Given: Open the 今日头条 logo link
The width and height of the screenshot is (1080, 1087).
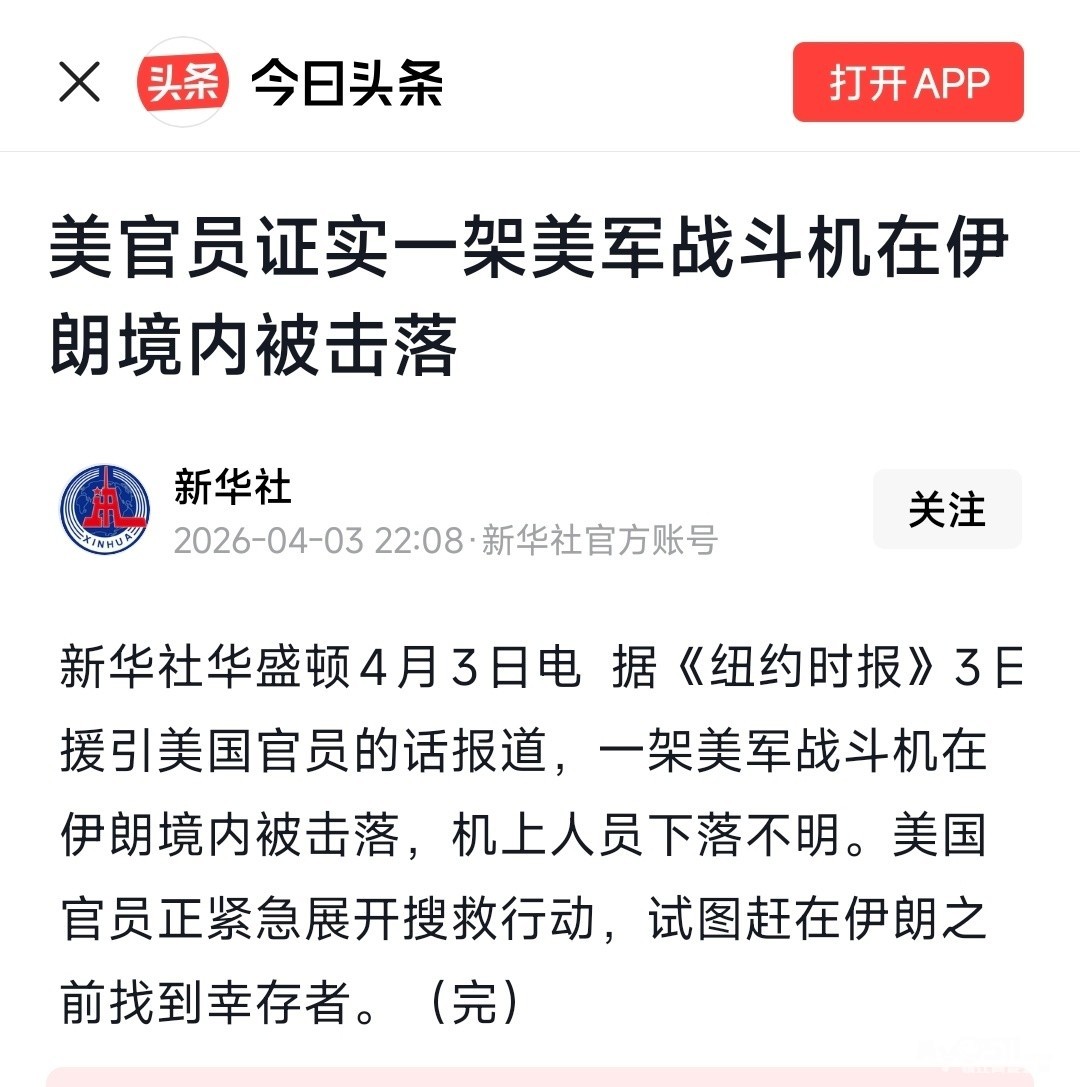Looking at the screenshot, I should 183,83.
